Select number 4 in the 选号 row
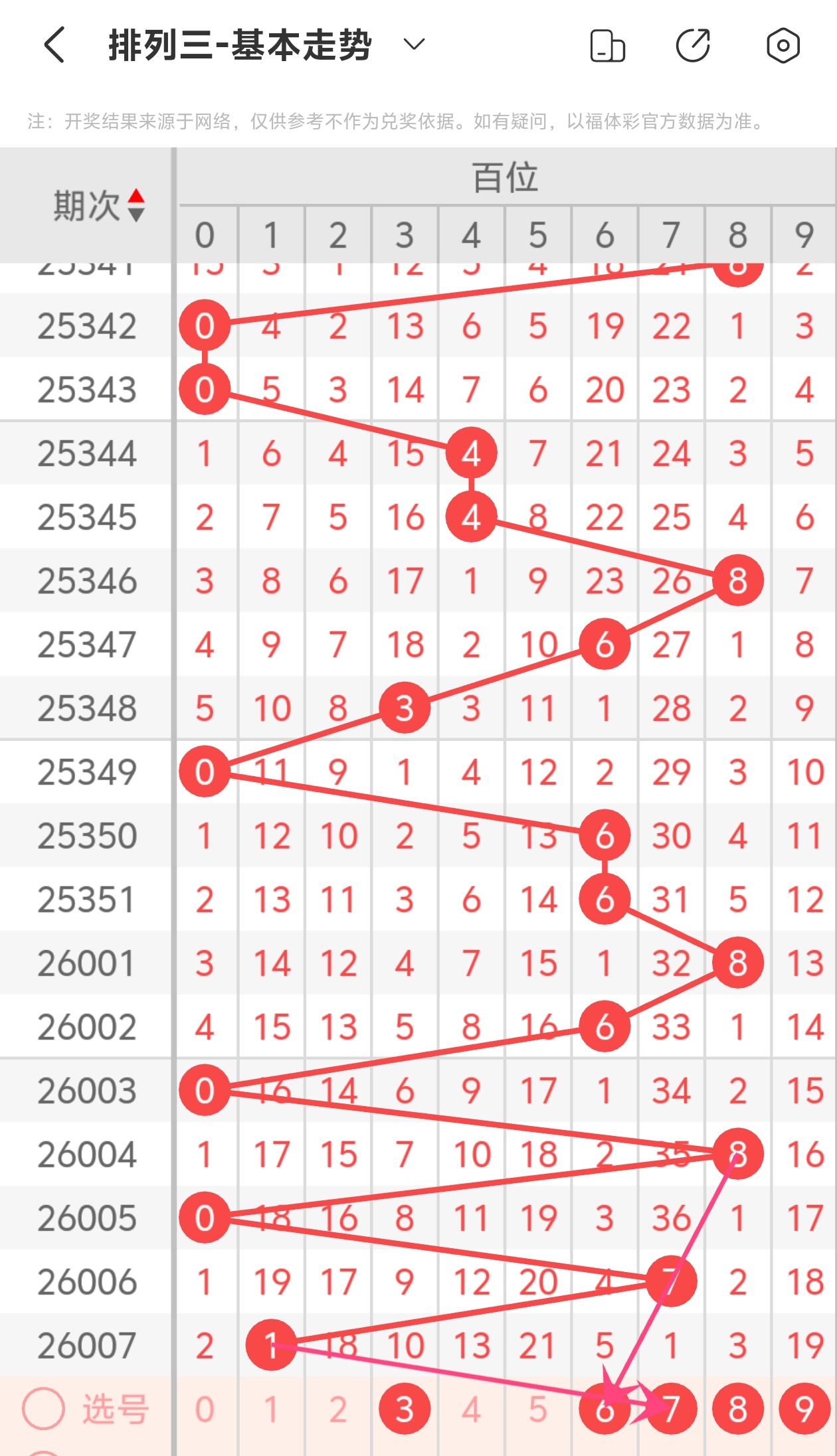Image resolution: width=837 pixels, height=1456 pixels. click(471, 1409)
